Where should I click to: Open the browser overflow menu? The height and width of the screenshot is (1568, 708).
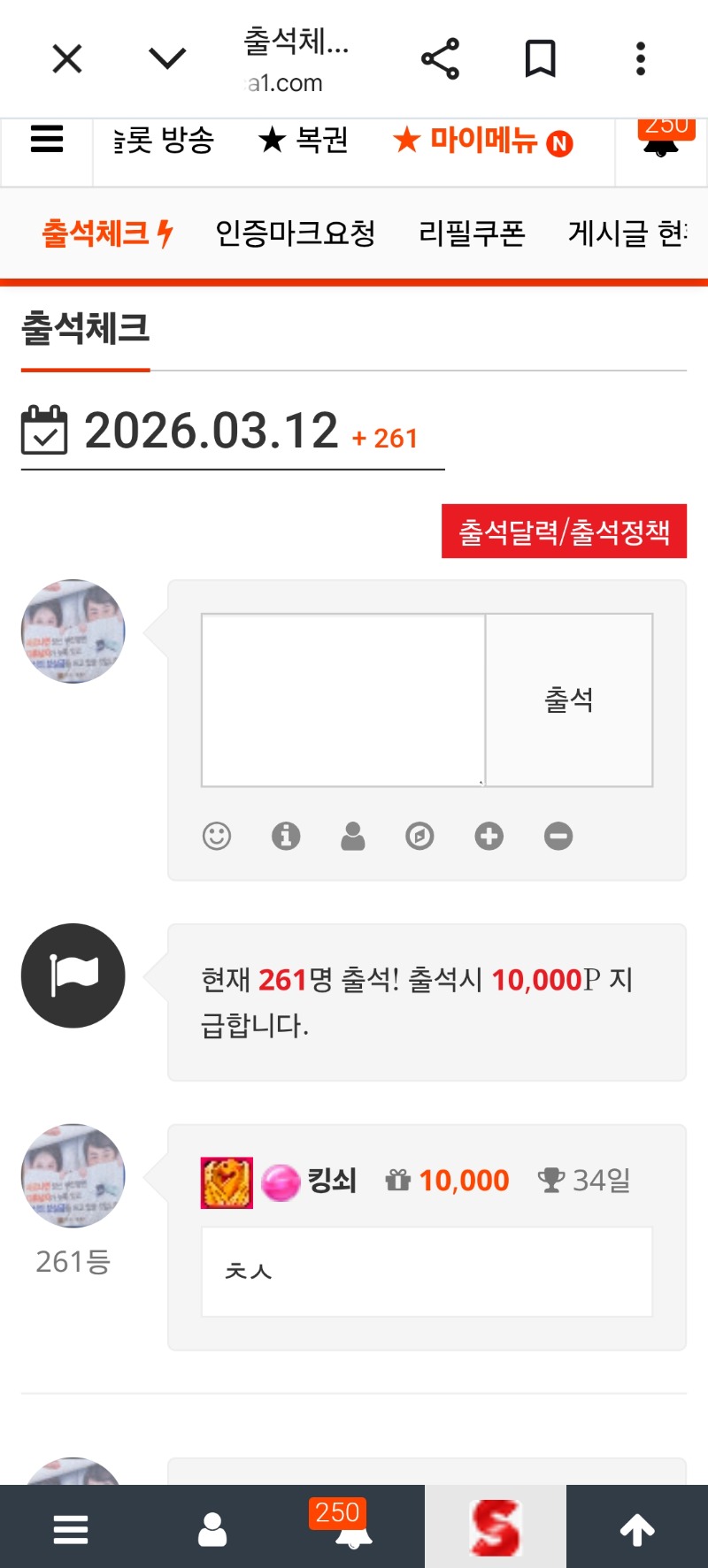pyautogui.click(x=641, y=59)
